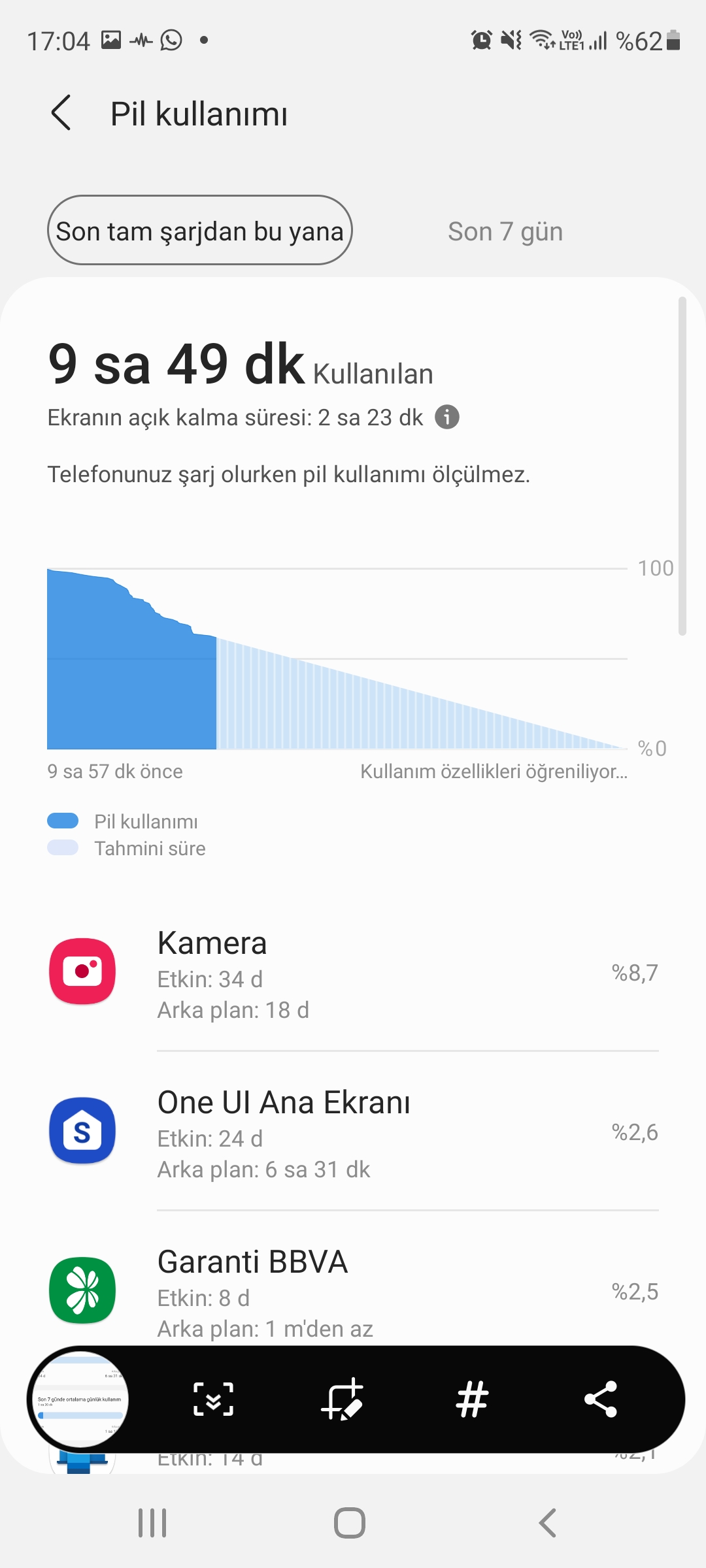Tap the scroll capture icon
This screenshot has width=706, height=1568.
coord(213,1399)
